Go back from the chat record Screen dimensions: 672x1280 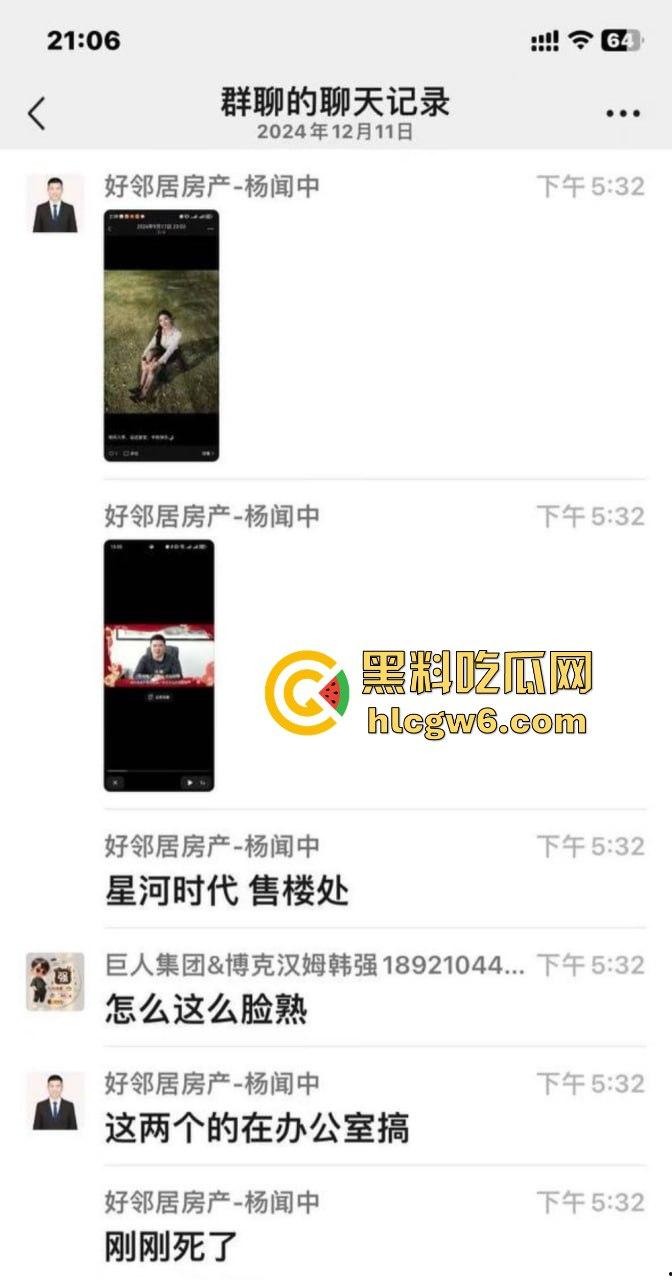[37, 113]
